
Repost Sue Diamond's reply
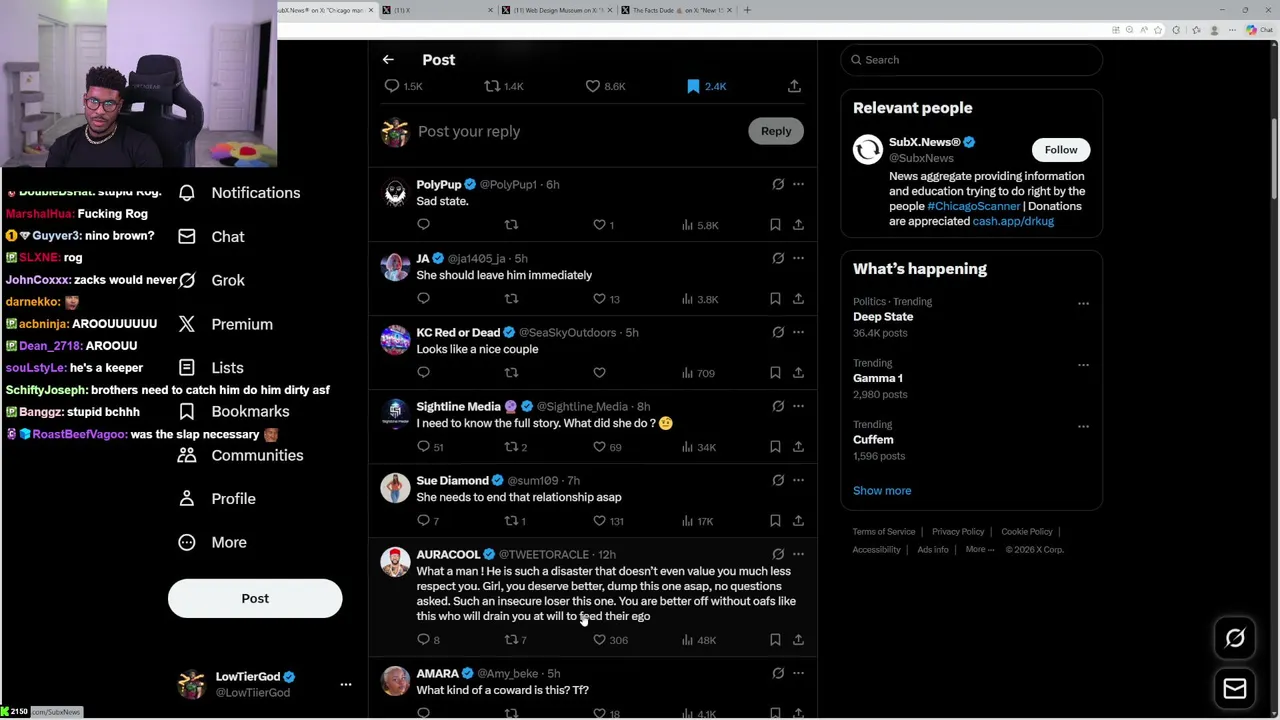pyautogui.click(x=511, y=521)
